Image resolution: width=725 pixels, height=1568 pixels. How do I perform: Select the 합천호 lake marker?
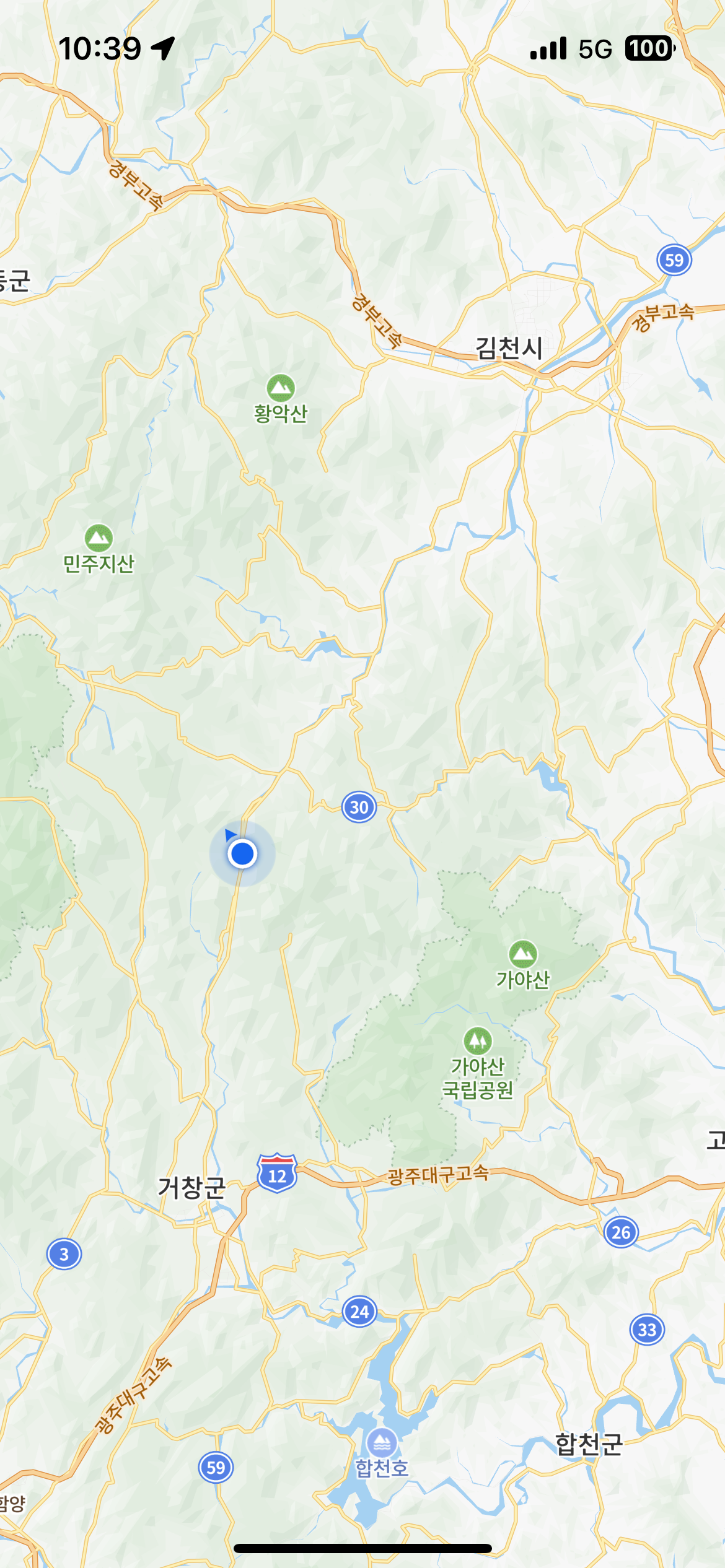[382, 1442]
